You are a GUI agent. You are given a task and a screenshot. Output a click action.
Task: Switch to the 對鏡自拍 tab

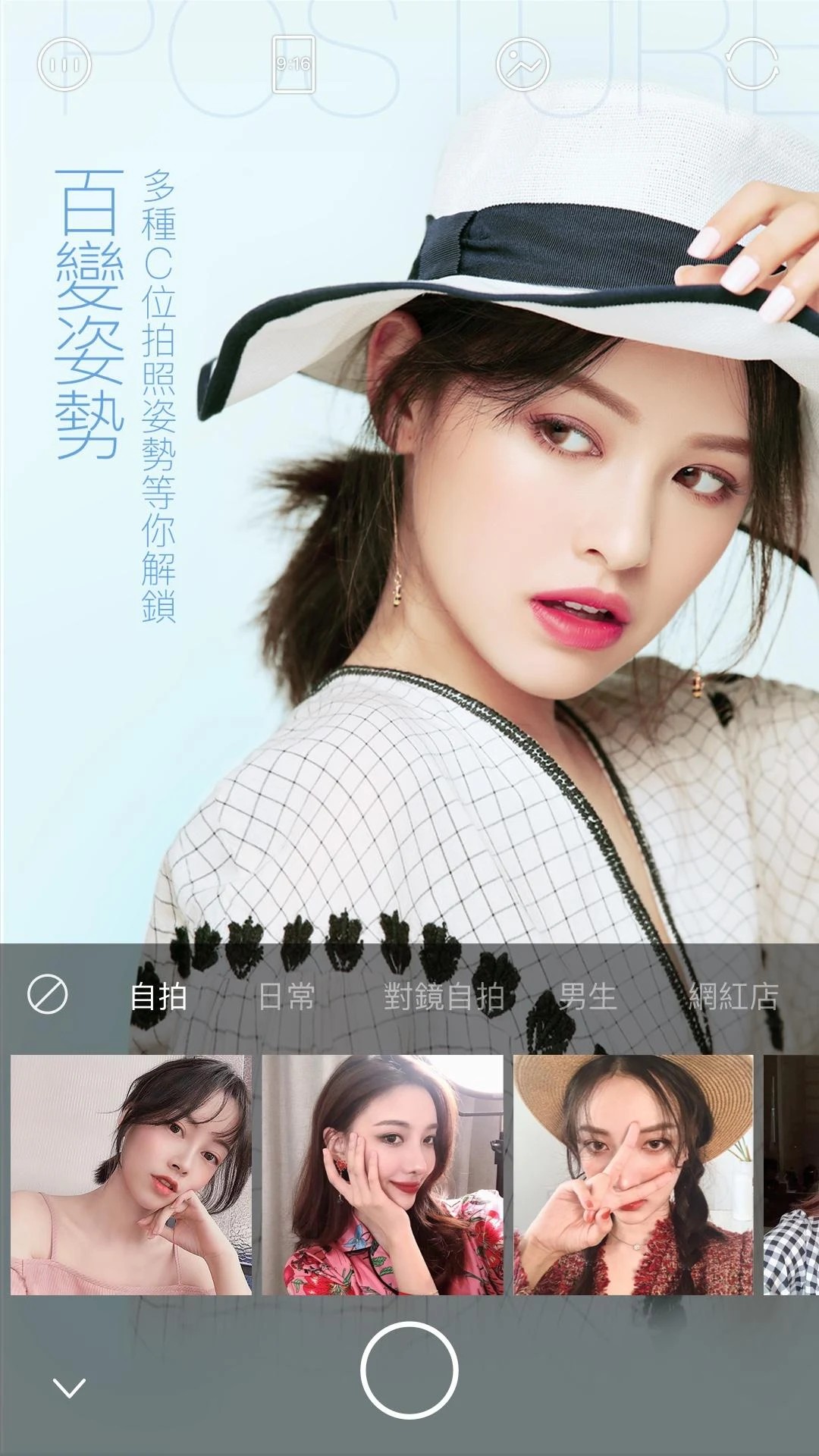(444, 996)
